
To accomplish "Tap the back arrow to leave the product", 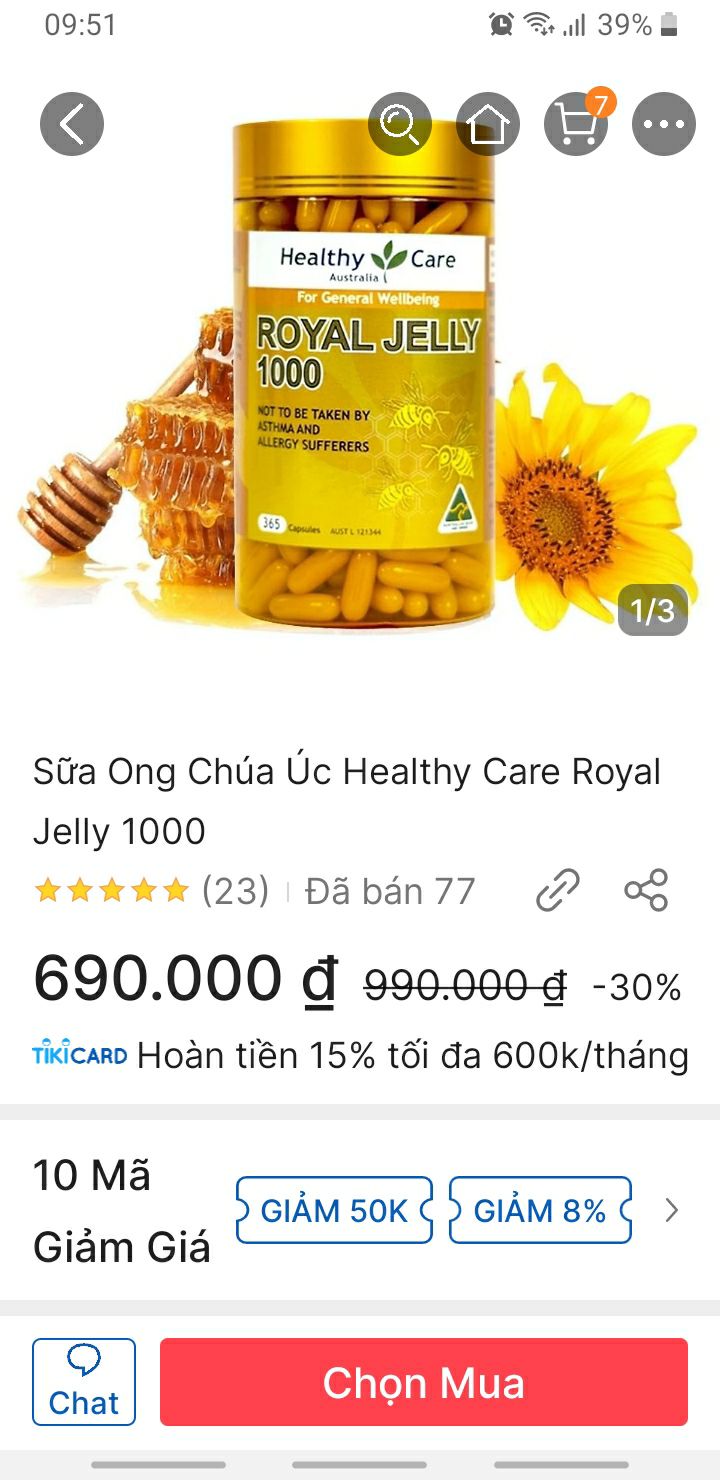I will pyautogui.click(x=71, y=123).
